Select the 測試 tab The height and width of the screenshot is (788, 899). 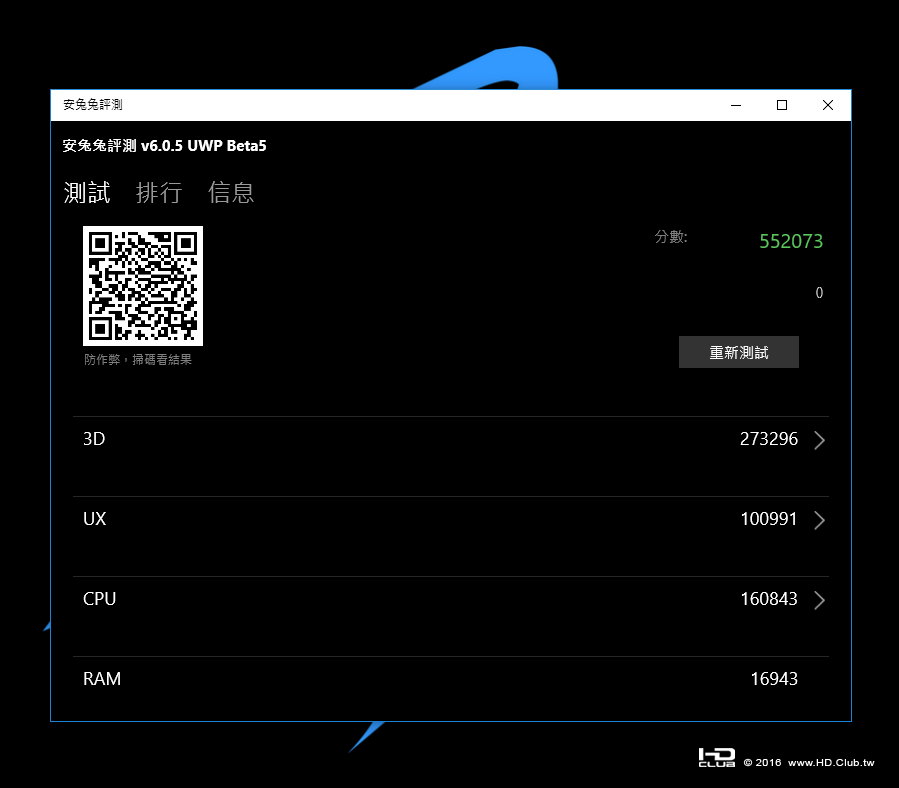point(87,192)
